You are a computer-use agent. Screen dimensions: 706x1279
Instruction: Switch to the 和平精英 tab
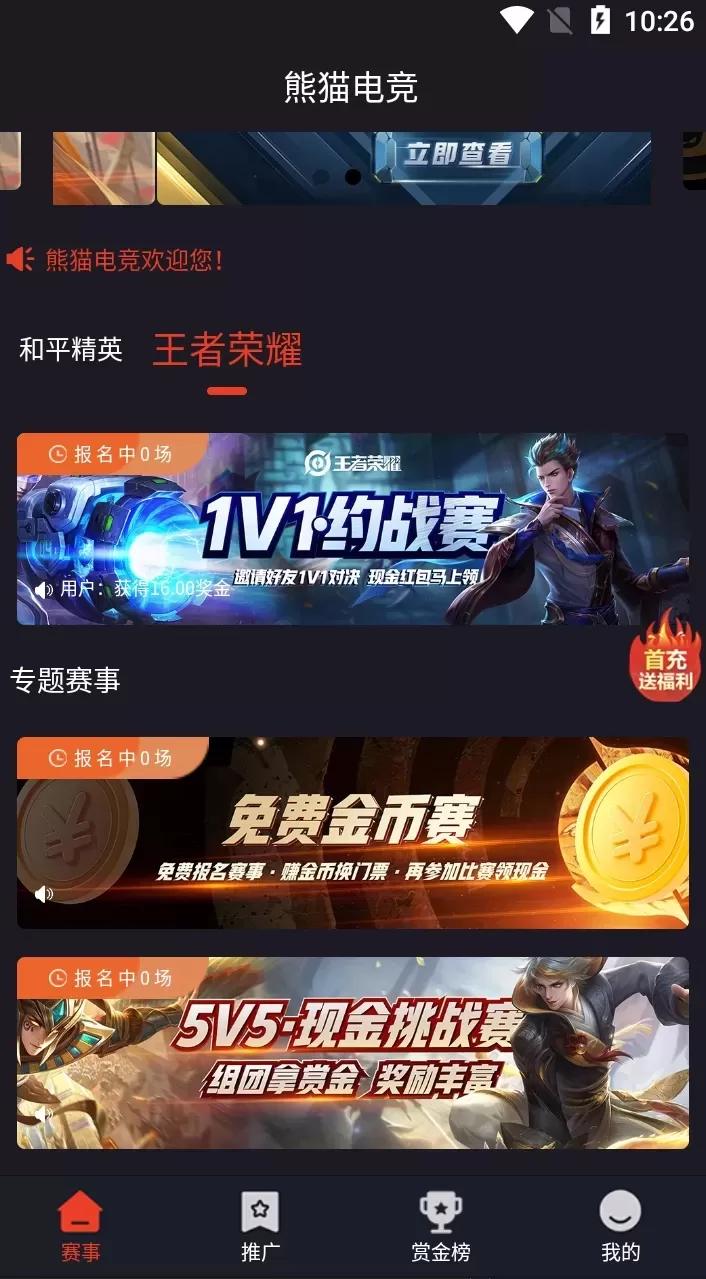[x=71, y=349]
